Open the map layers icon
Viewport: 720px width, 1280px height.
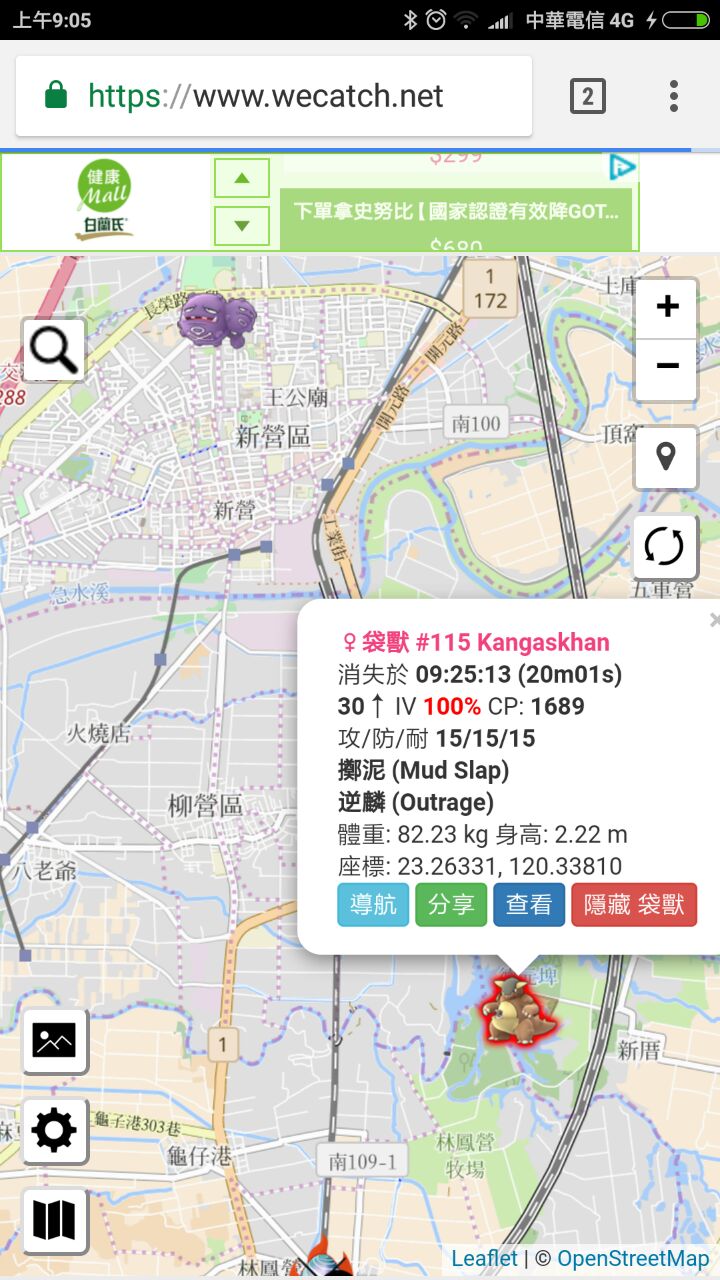[x=54, y=1221]
